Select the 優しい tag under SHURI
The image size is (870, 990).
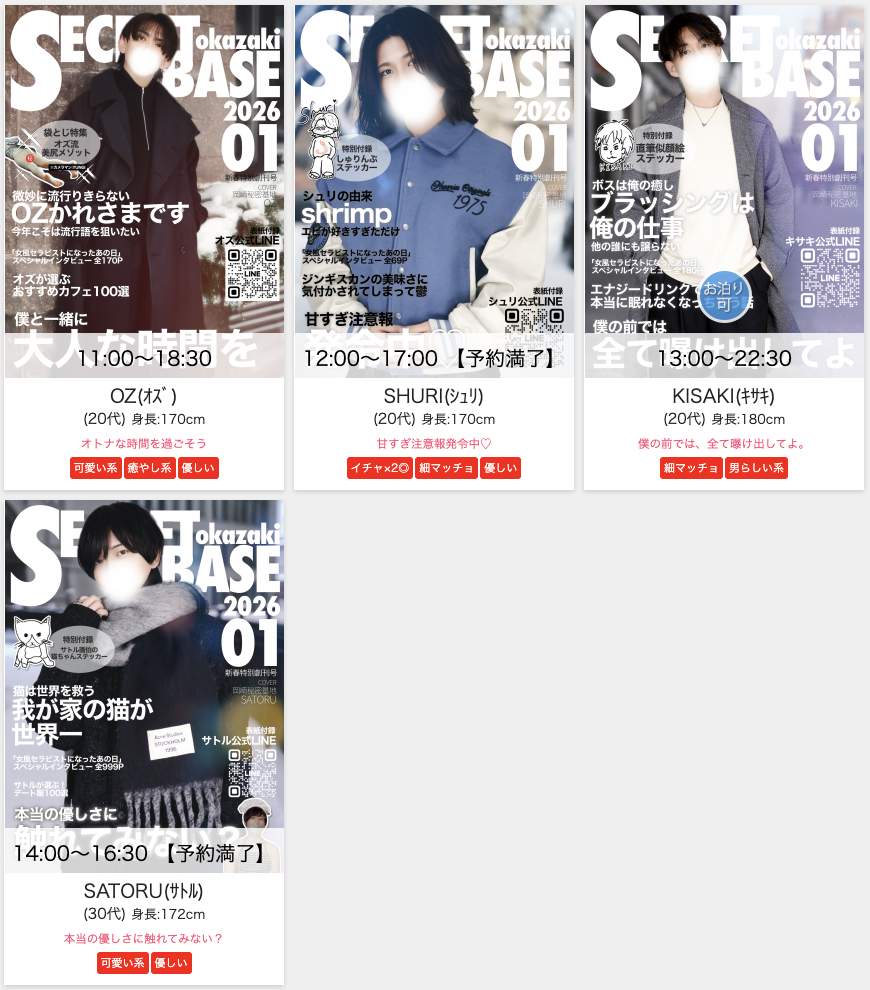point(500,468)
